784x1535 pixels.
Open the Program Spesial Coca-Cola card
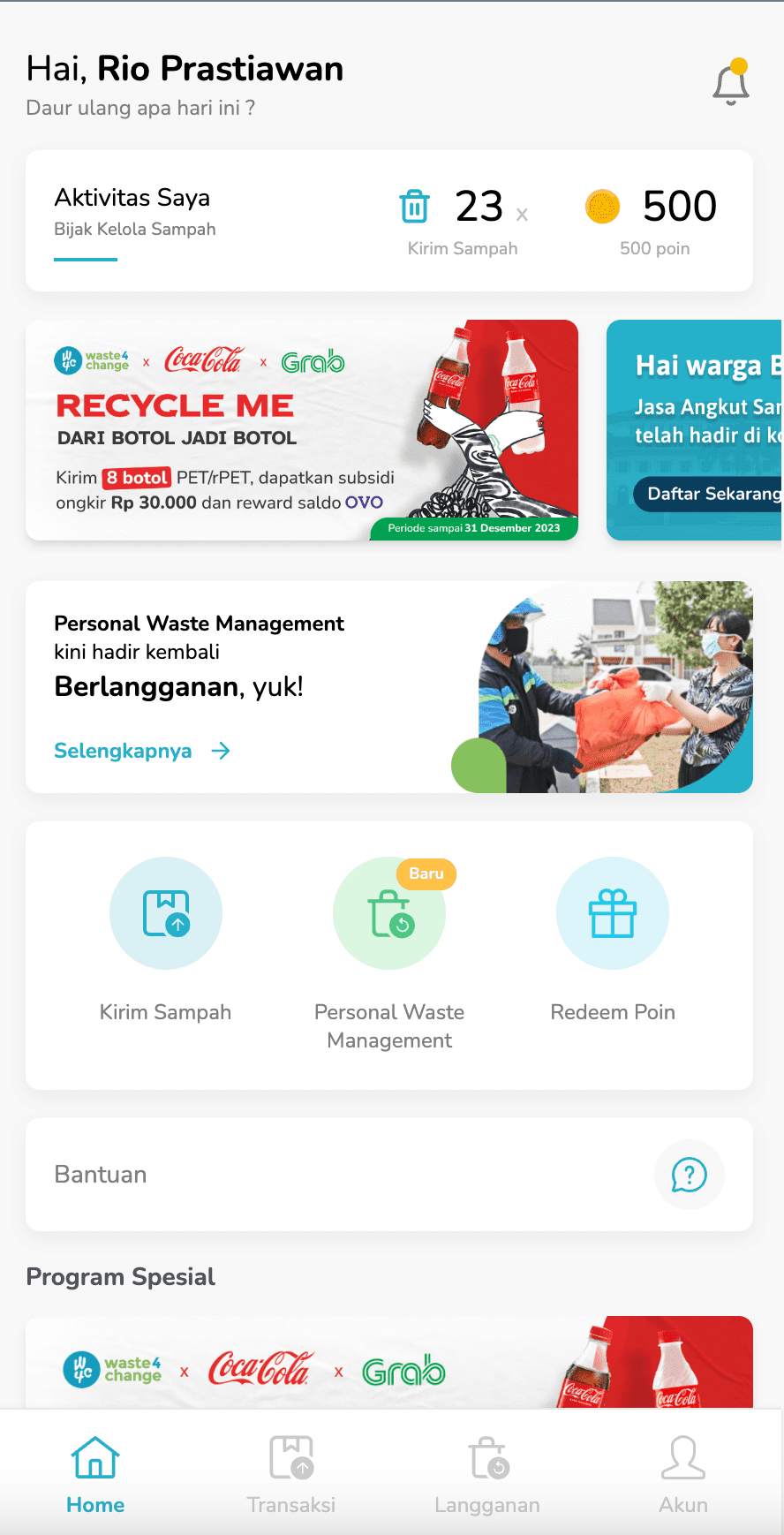(x=389, y=1365)
